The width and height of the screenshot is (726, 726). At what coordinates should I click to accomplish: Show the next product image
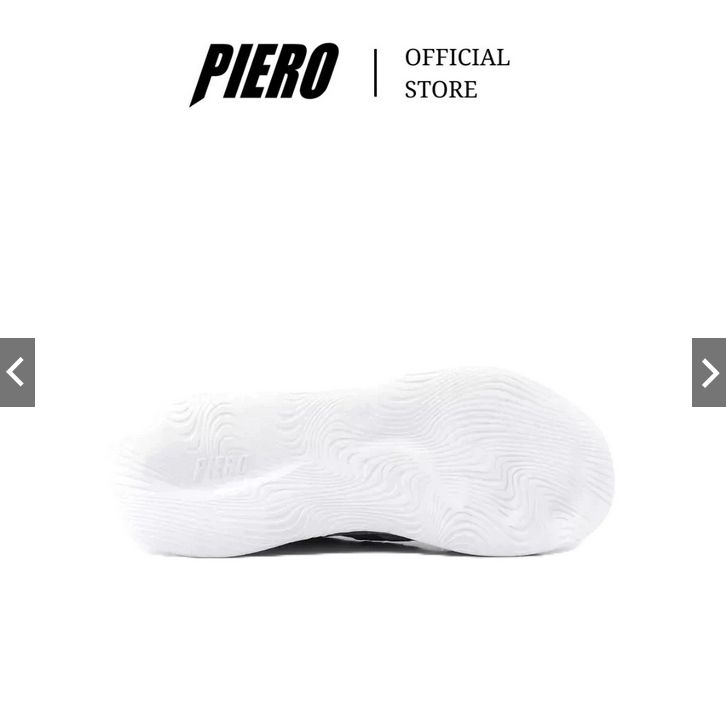click(x=708, y=372)
